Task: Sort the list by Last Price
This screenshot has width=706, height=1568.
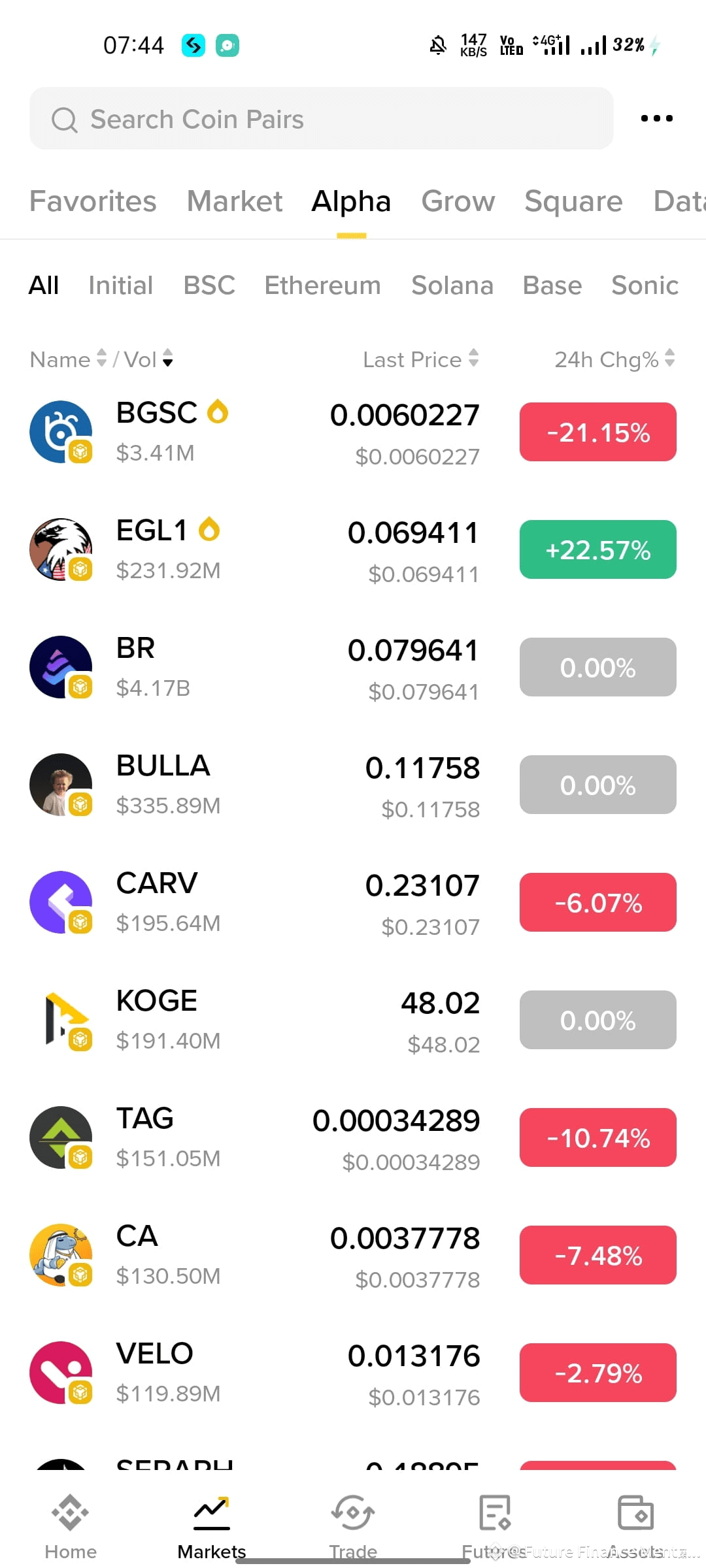Action: (421, 359)
